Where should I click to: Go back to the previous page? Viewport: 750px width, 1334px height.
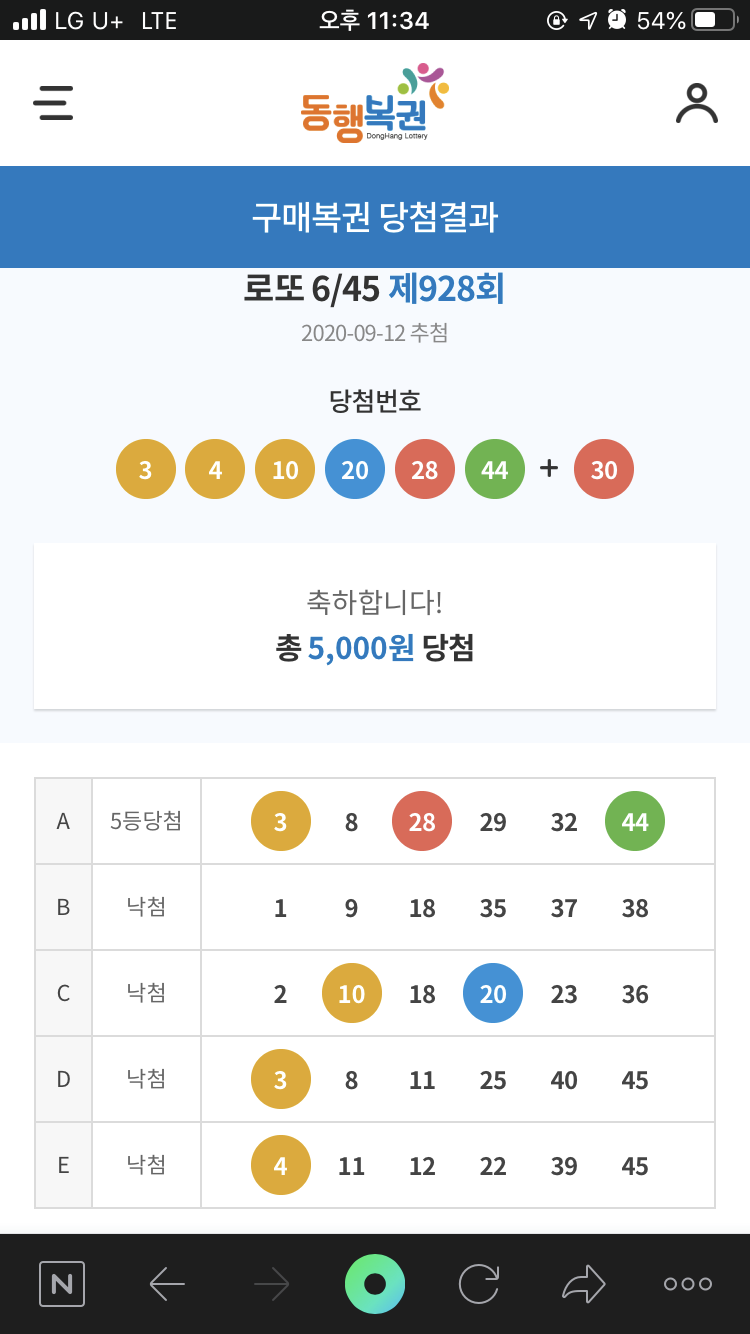167,1283
